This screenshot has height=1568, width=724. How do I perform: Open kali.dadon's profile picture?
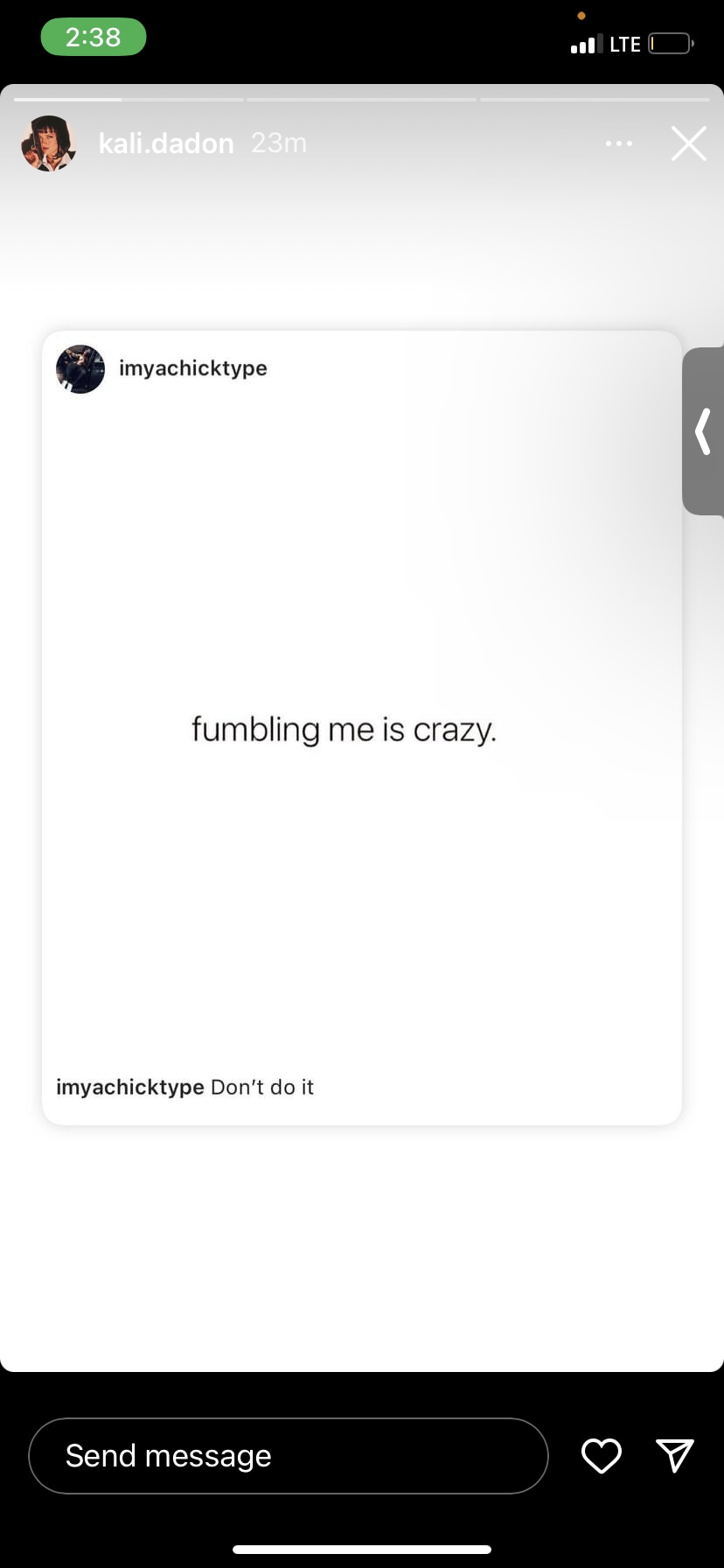(x=48, y=143)
